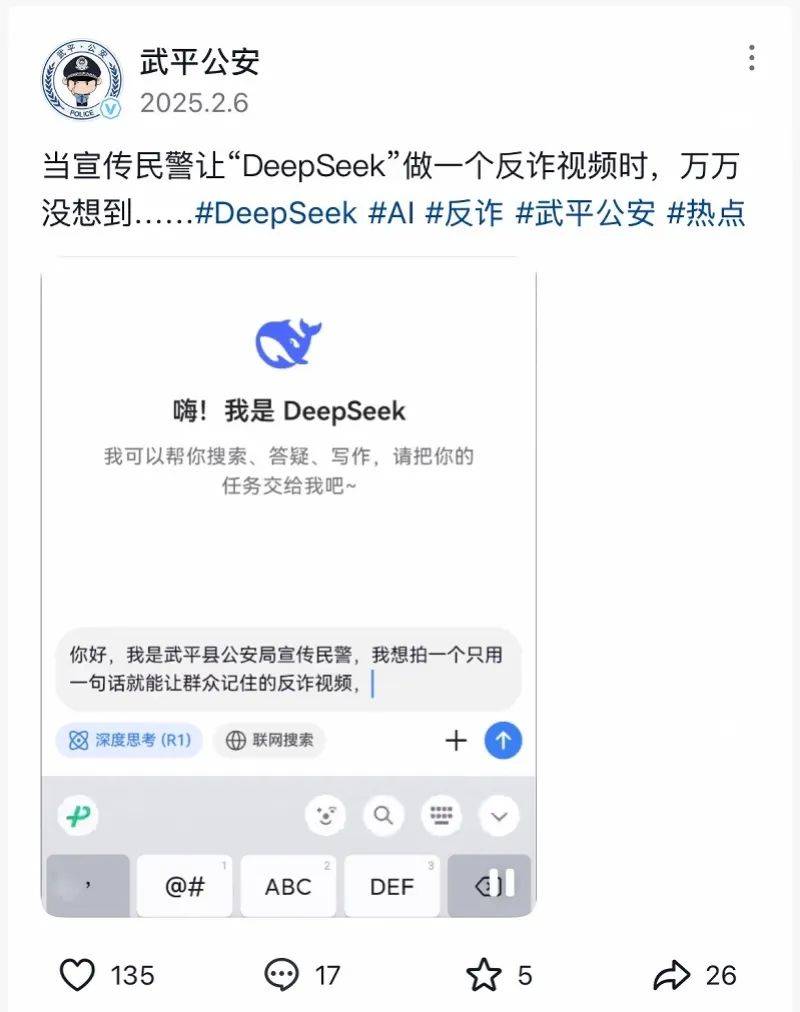Like this post with the heart icon

click(x=78, y=974)
